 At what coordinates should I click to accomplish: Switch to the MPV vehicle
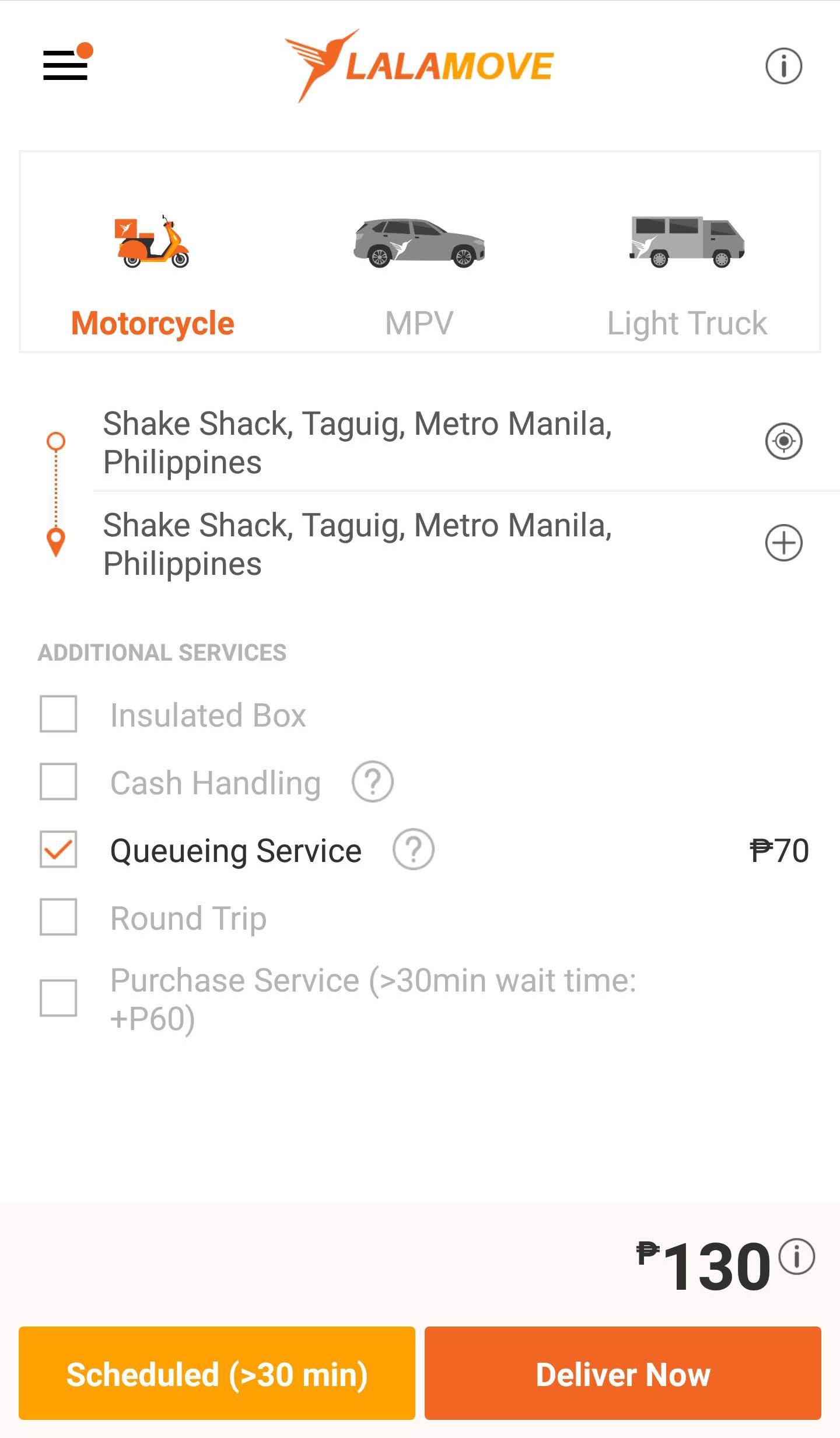coord(419,274)
